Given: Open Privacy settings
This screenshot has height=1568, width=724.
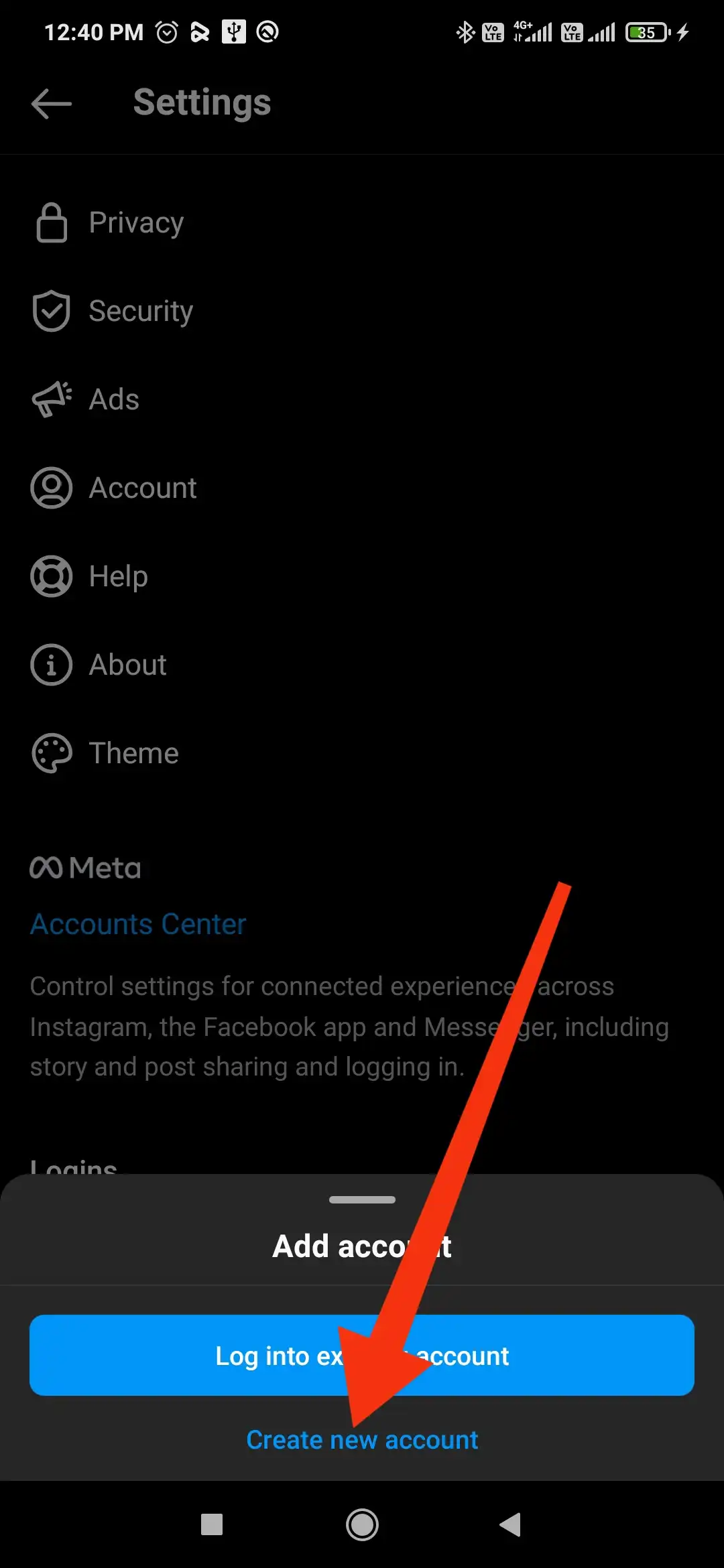Looking at the screenshot, I should tap(362, 222).
